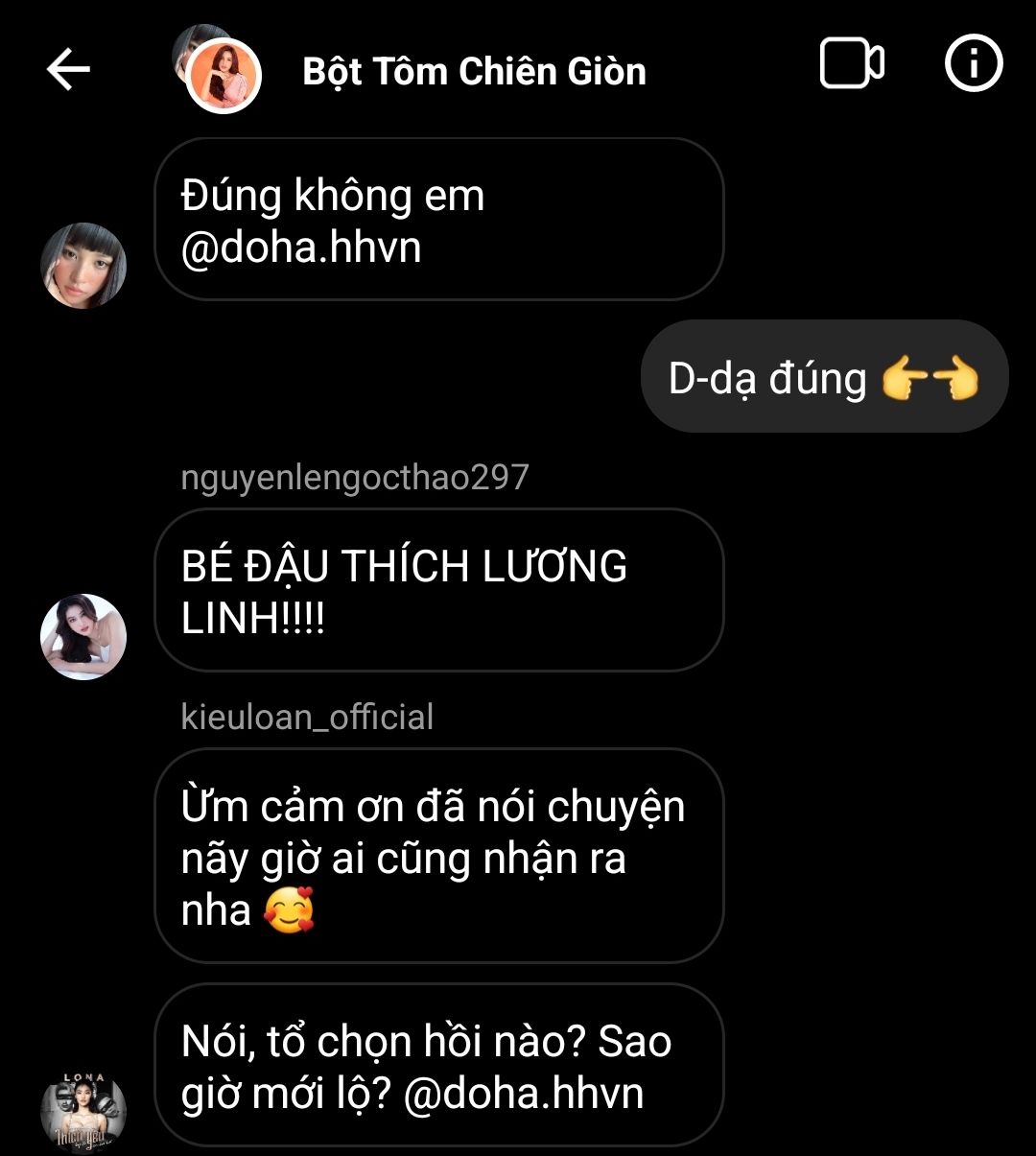View nguyenlengocthao297's profile picture
This screenshot has height=1156, width=1036.
tap(83, 636)
